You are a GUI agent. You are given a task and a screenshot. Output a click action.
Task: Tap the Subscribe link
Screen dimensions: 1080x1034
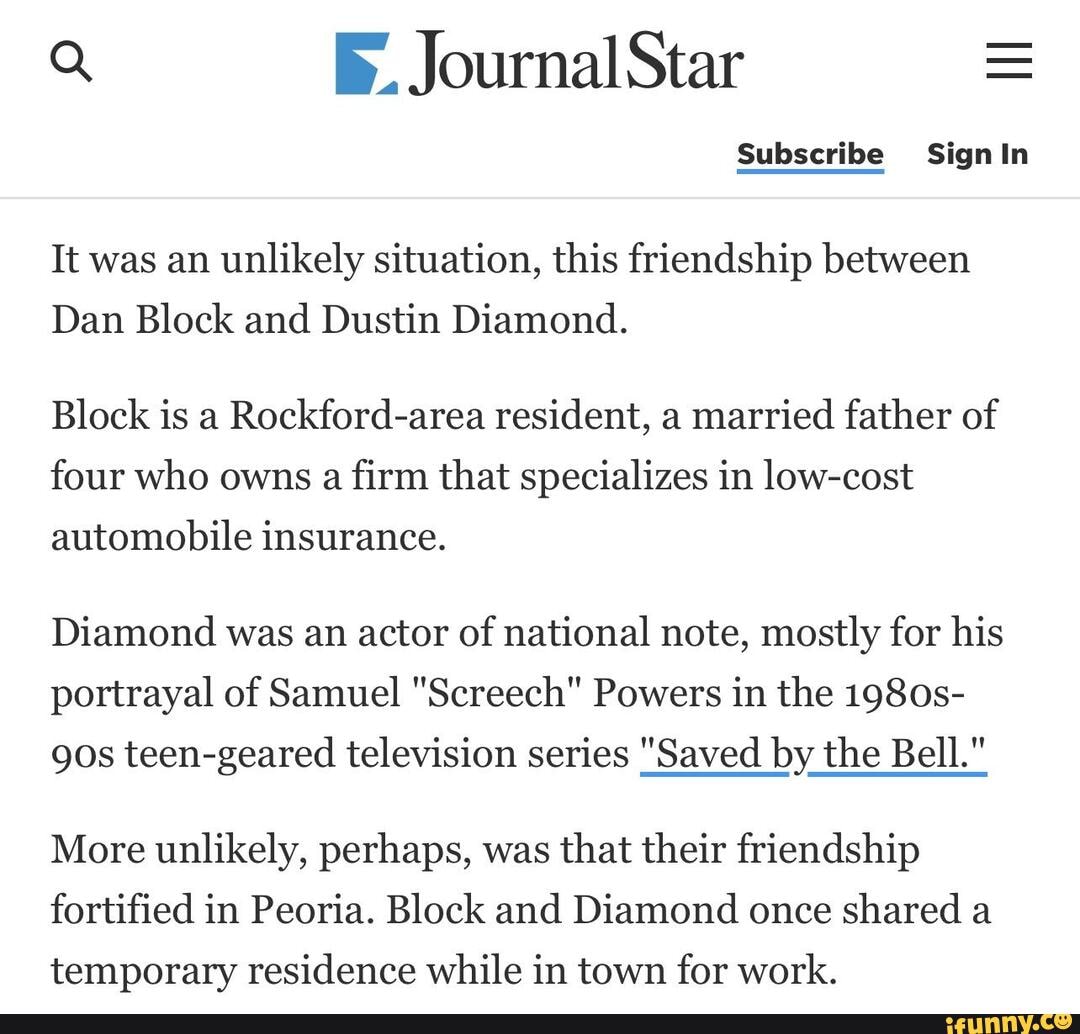810,154
